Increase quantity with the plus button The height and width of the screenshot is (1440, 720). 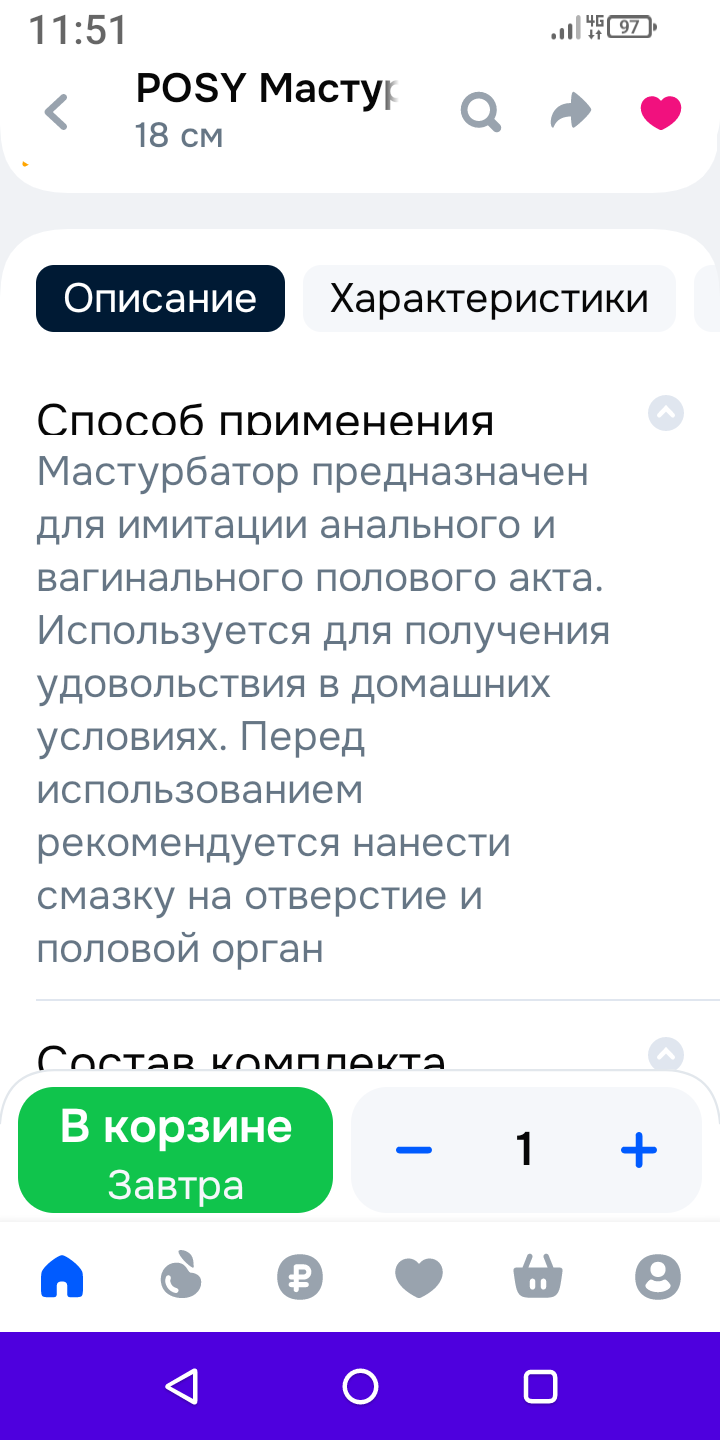click(x=638, y=1150)
